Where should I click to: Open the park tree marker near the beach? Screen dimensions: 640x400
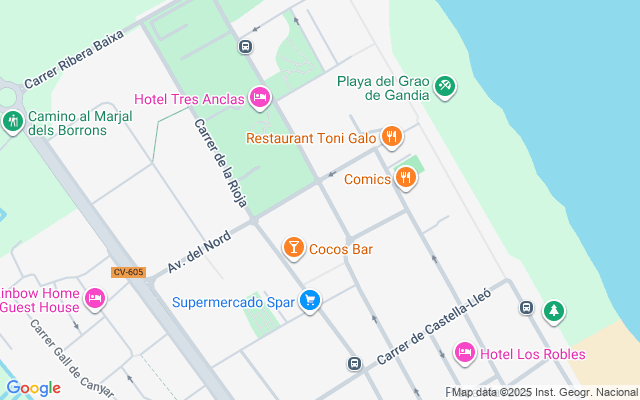(554, 312)
